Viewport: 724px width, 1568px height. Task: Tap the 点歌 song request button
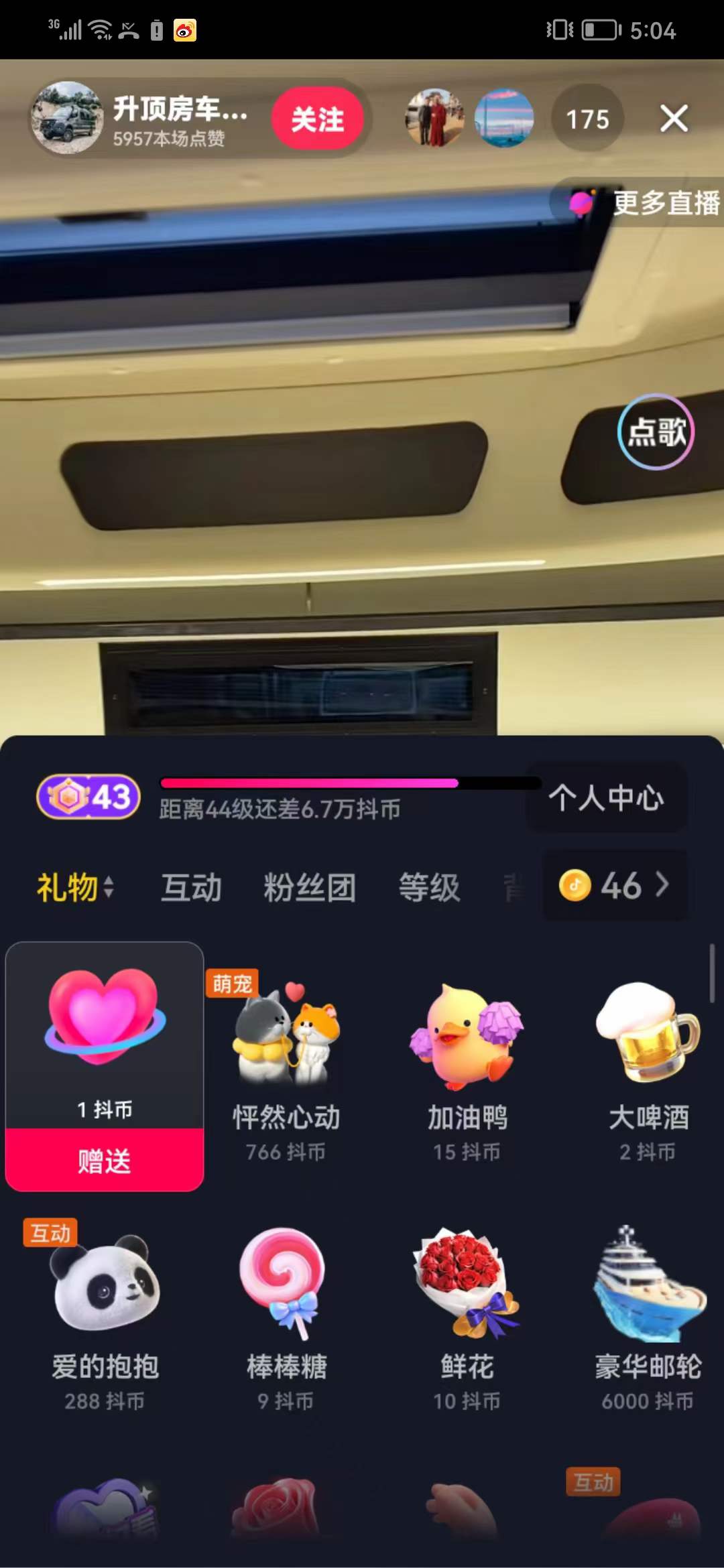[656, 432]
